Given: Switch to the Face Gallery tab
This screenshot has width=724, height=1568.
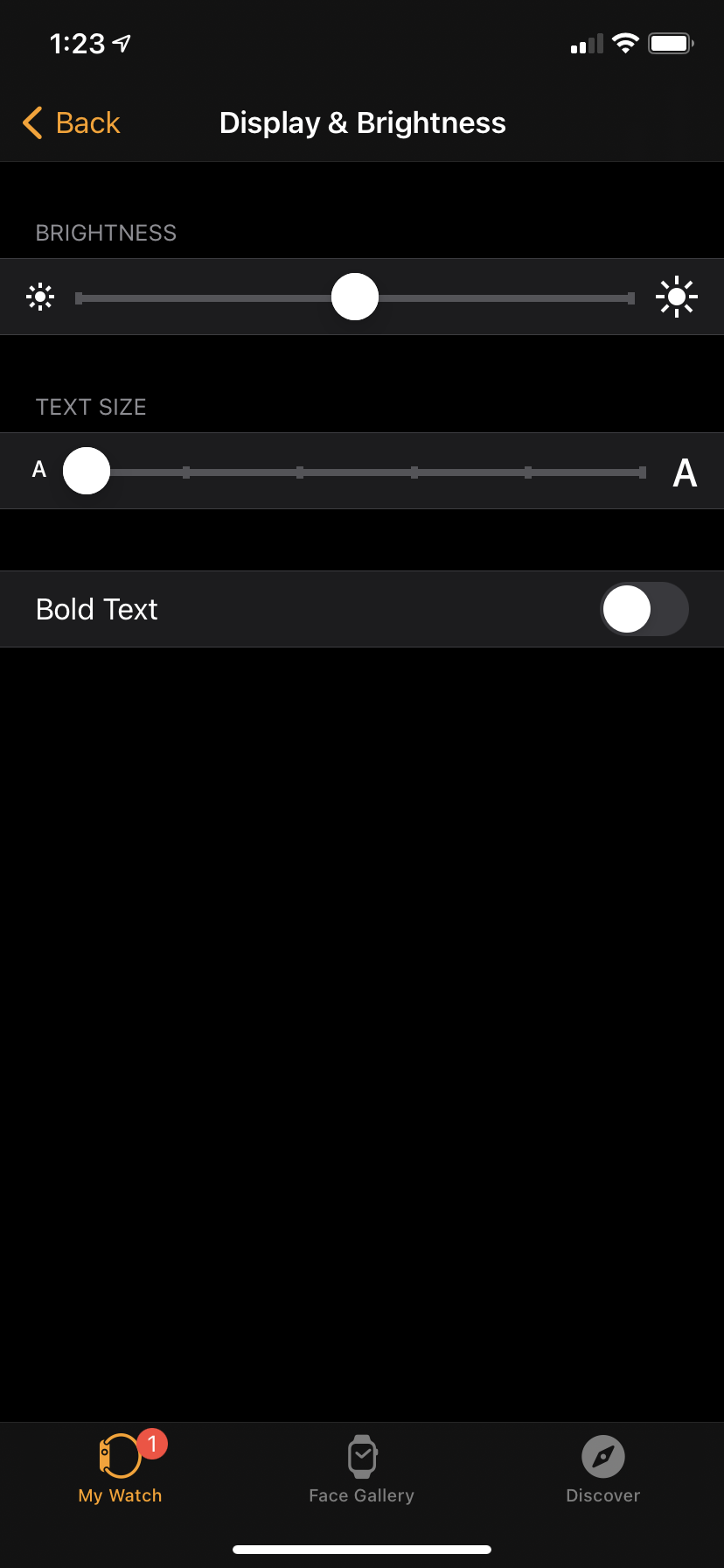Looking at the screenshot, I should [362, 1469].
